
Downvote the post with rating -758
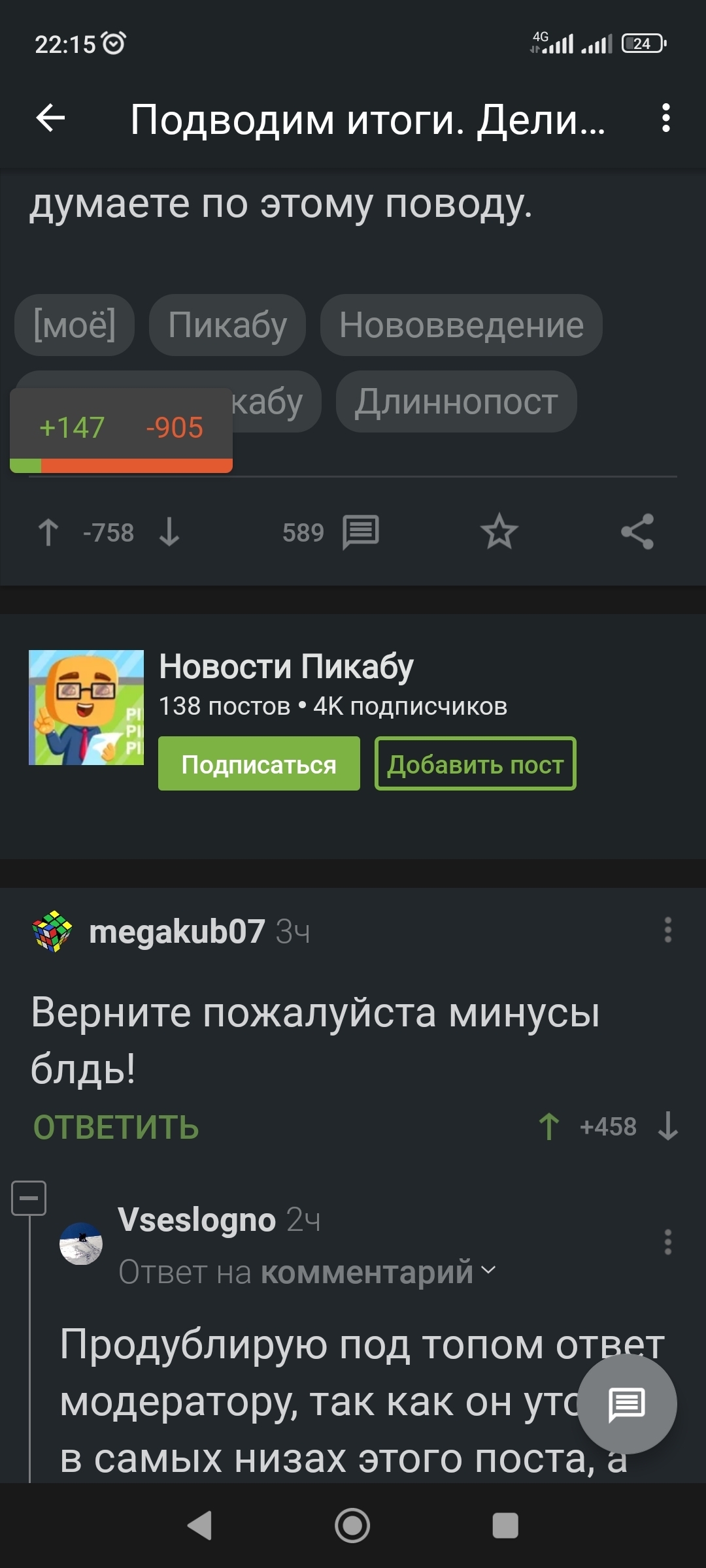(169, 532)
